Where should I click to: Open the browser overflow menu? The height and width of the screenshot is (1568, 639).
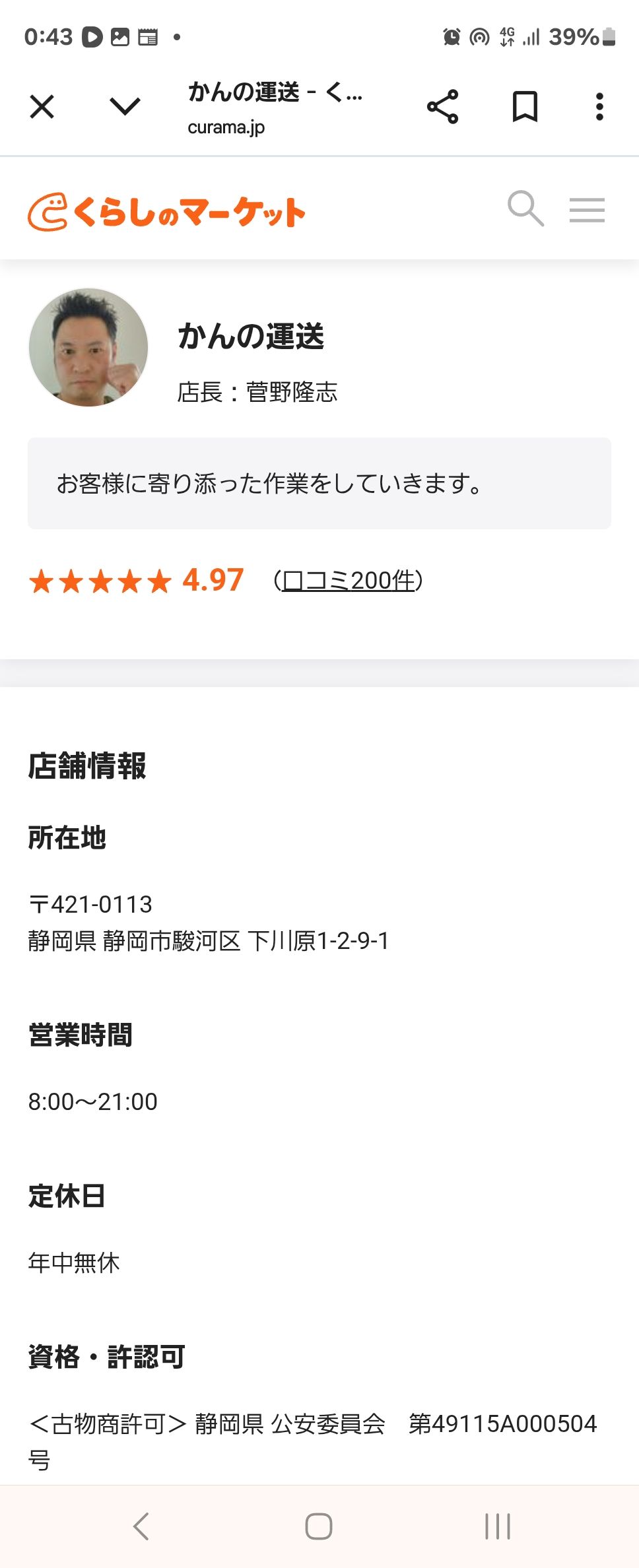point(599,106)
